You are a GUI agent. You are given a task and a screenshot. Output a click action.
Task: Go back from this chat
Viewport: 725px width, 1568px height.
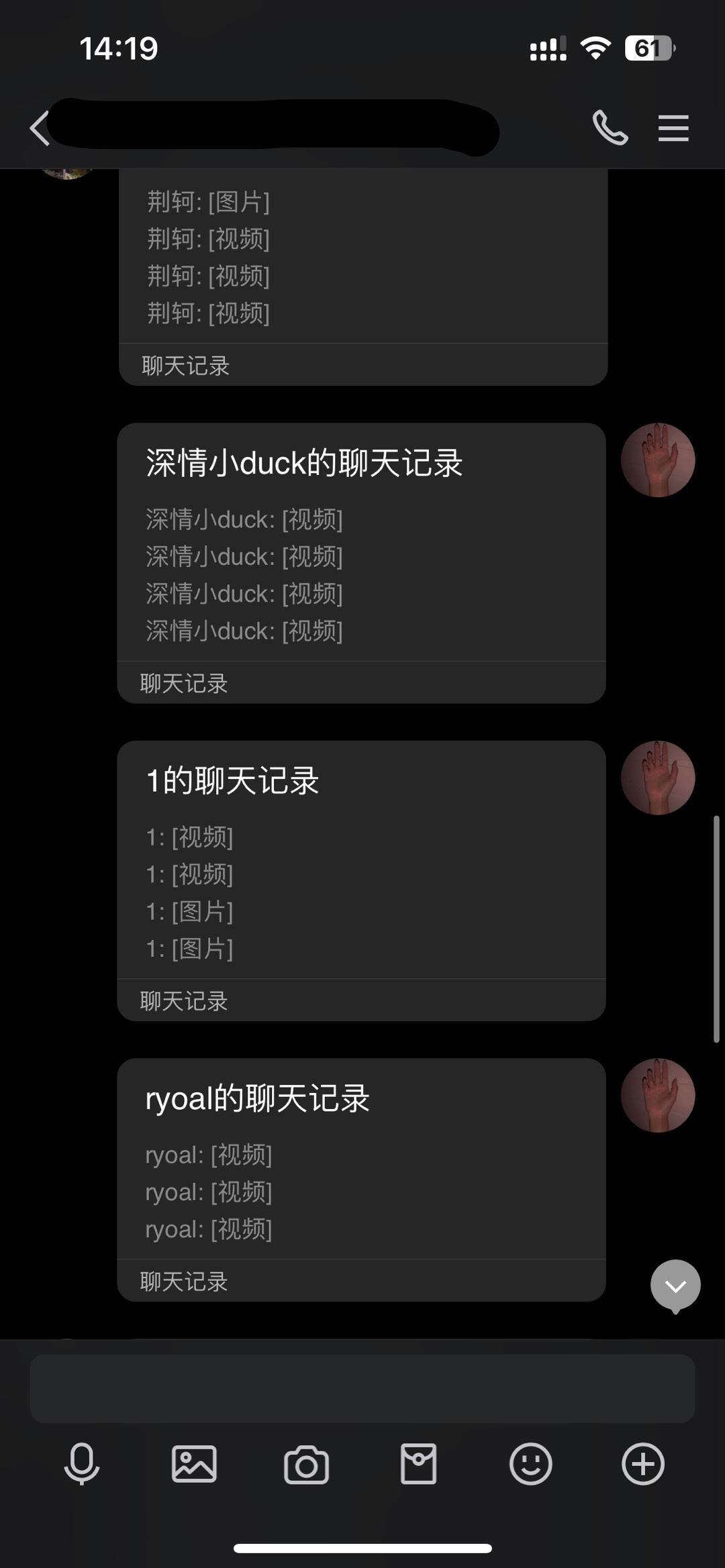click(40, 128)
